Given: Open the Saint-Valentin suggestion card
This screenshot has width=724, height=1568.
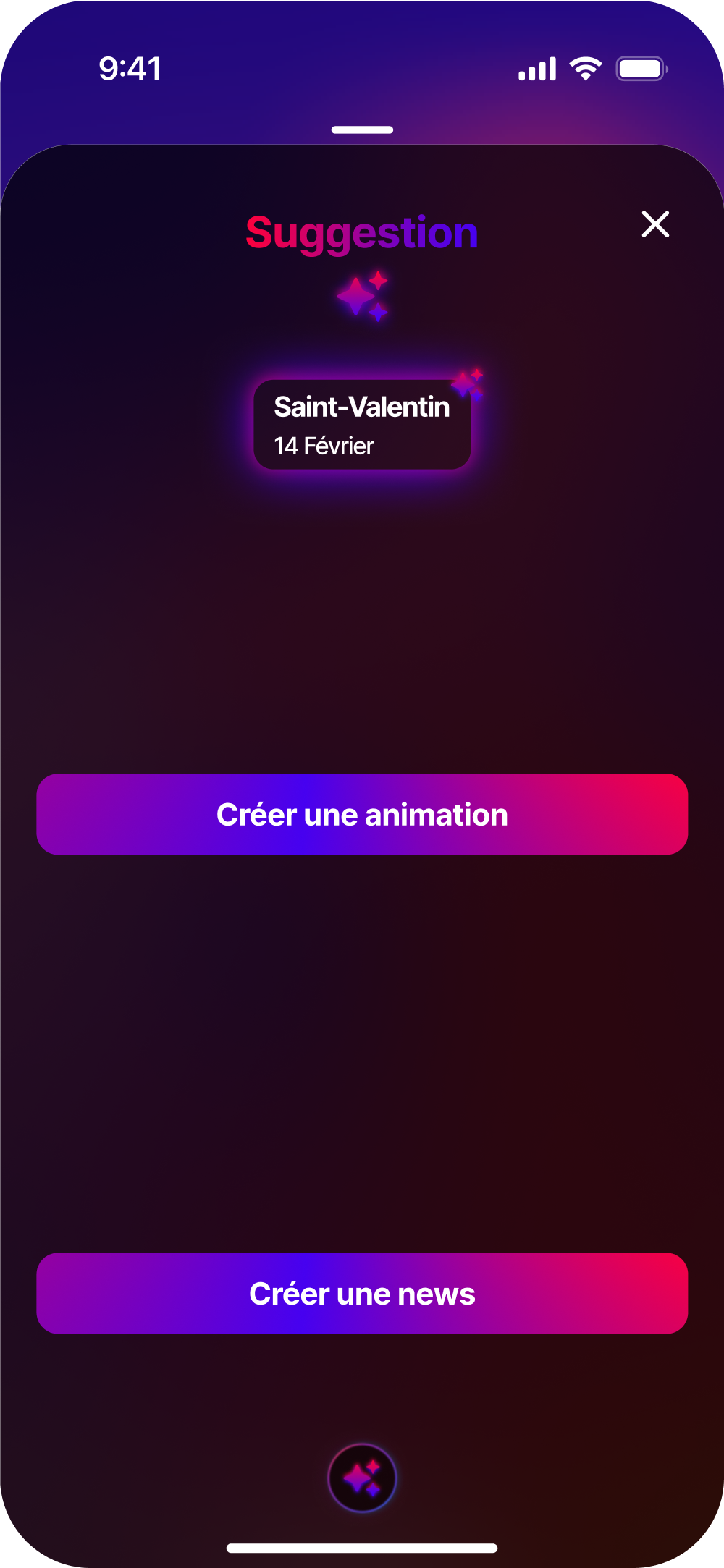Looking at the screenshot, I should 362,425.
